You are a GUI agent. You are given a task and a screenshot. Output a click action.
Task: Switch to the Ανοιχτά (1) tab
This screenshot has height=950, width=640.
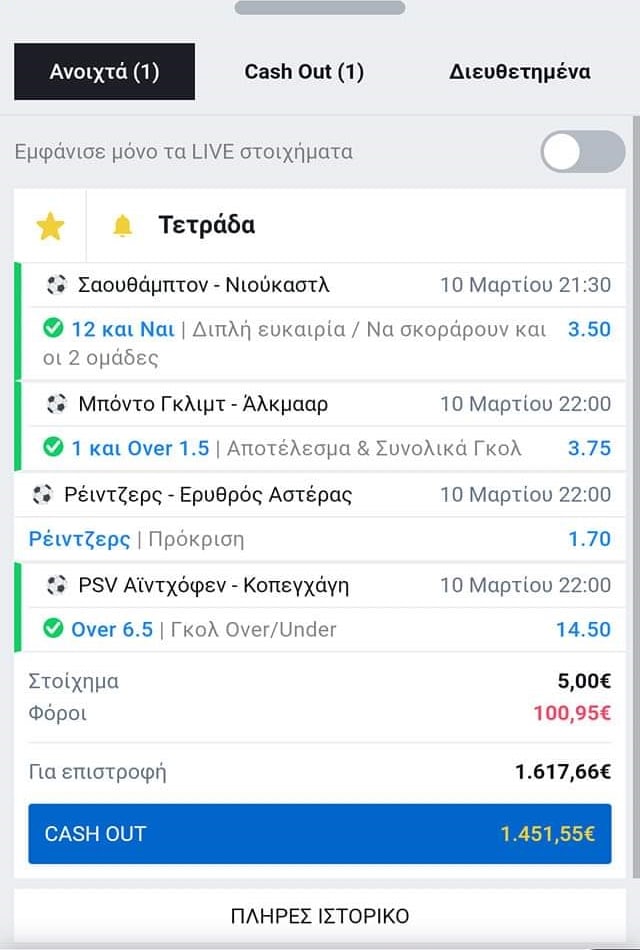pos(104,72)
